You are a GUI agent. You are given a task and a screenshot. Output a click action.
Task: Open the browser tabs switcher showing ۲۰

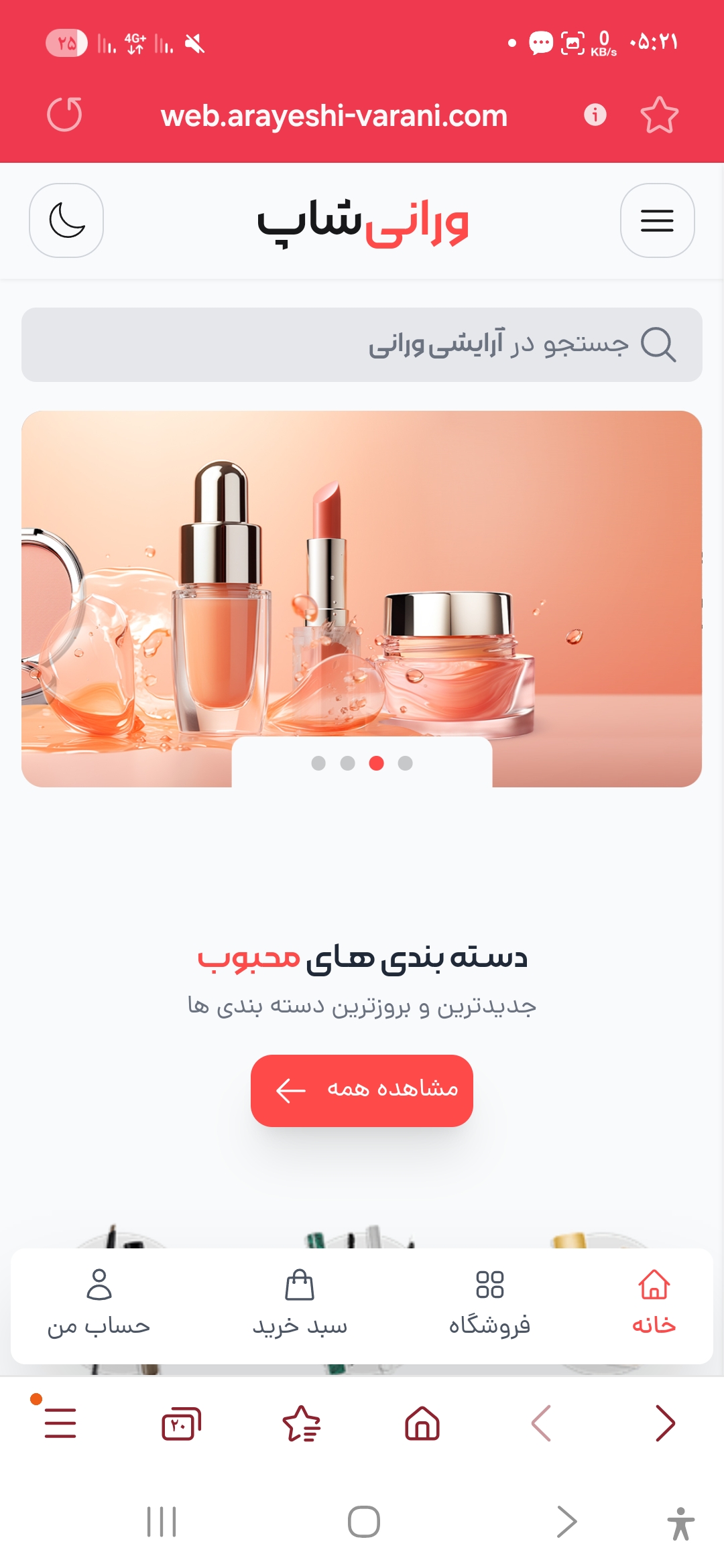(x=181, y=1423)
